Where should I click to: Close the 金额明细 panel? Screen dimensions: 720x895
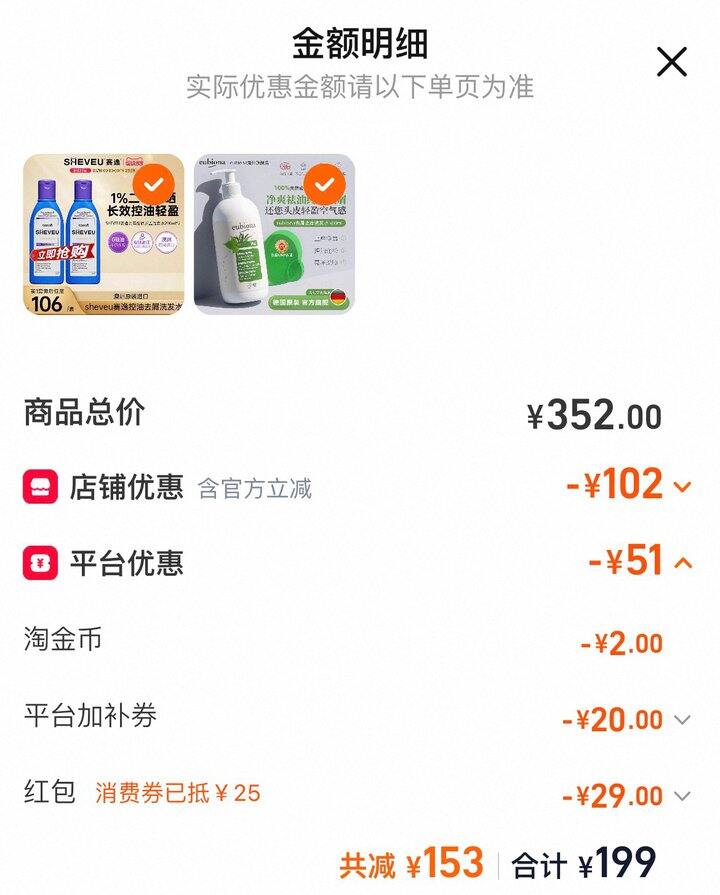pyautogui.click(x=672, y=62)
